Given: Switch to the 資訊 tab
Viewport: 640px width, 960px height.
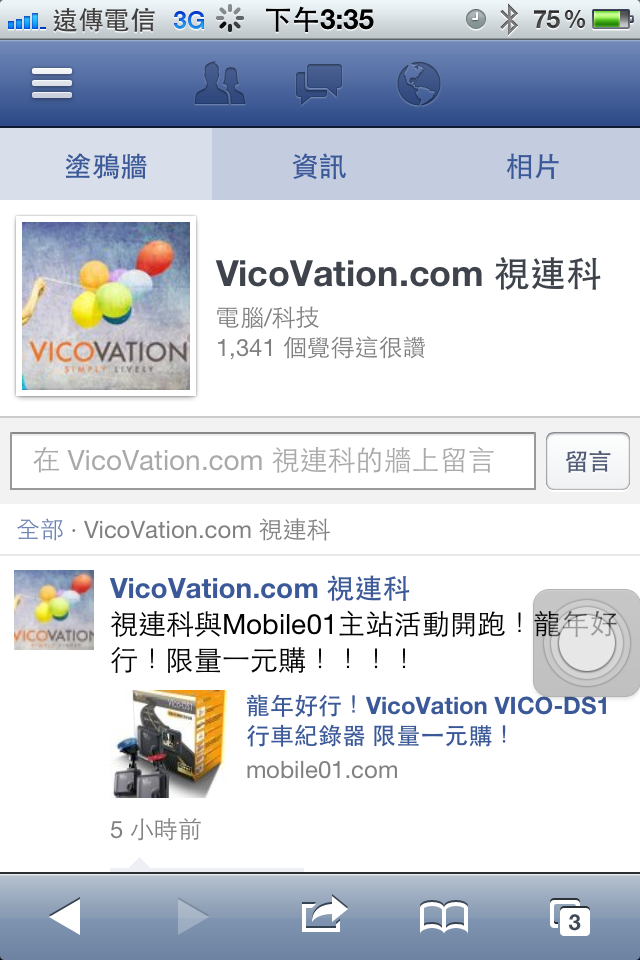Looking at the screenshot, I should (x=319, y=166).
